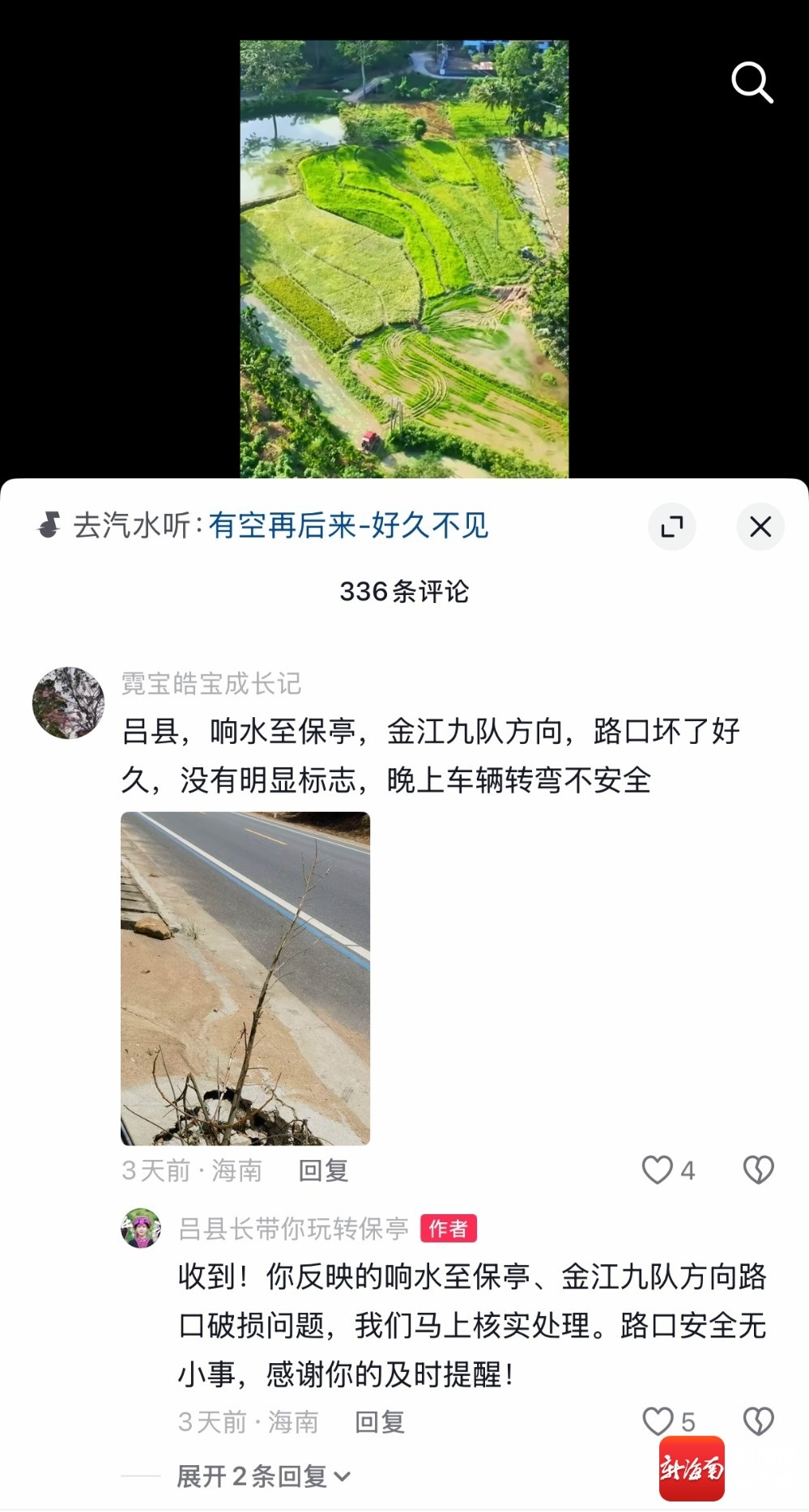
Task: Expand the comments panel to full screen
Action: point(671,527)
